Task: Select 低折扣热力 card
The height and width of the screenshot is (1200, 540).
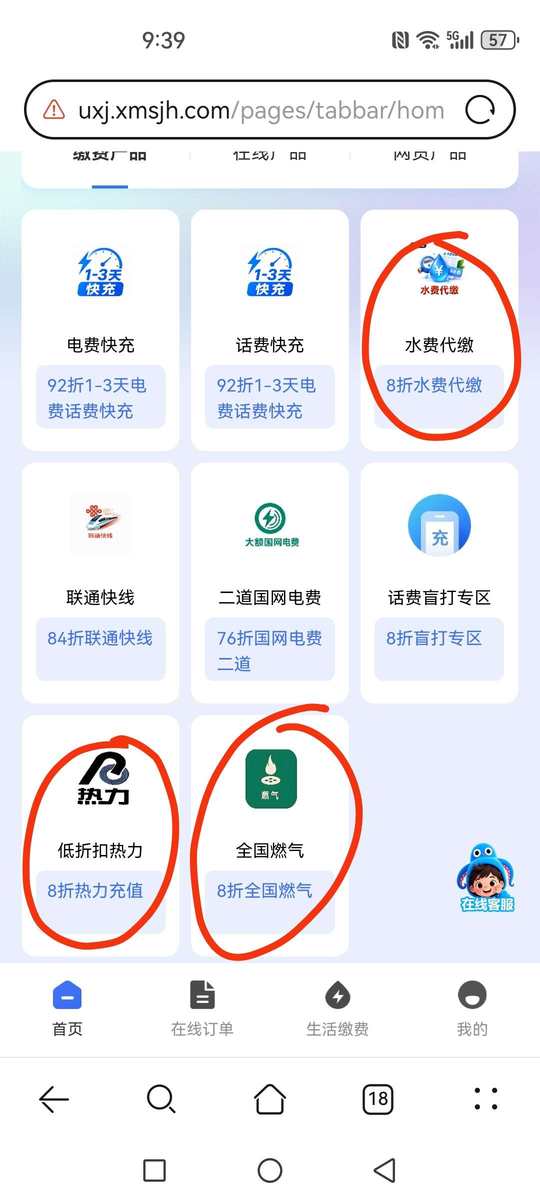Action: pos(100,835)
